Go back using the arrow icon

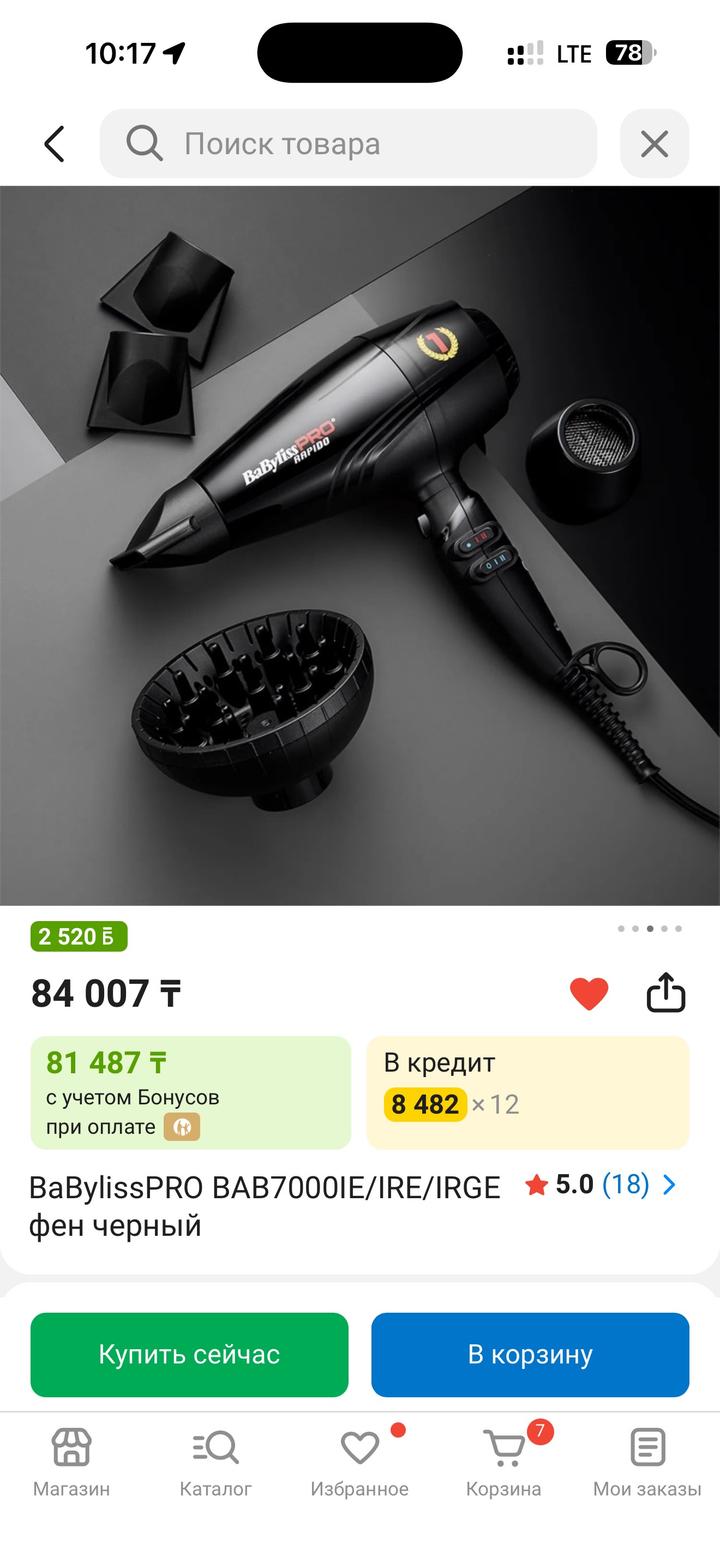54,144
